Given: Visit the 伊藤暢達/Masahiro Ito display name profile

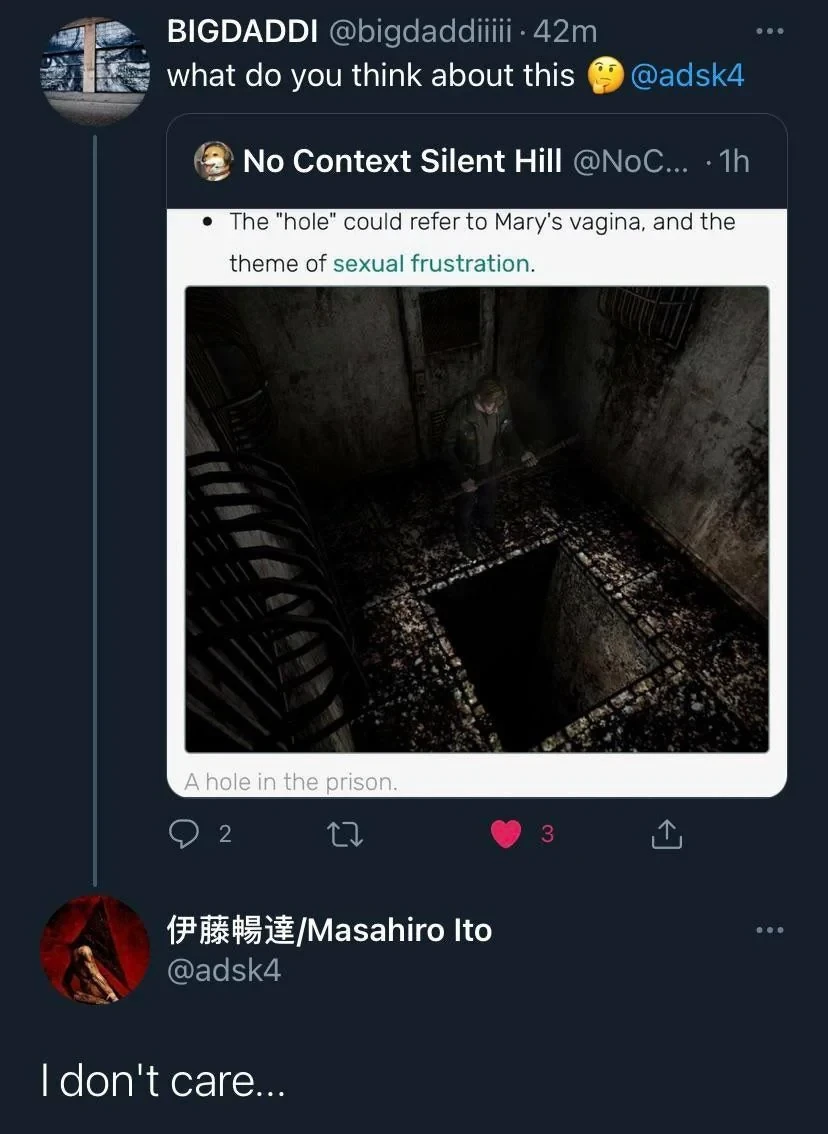Looking at the screenshot, I should [329, 930].
